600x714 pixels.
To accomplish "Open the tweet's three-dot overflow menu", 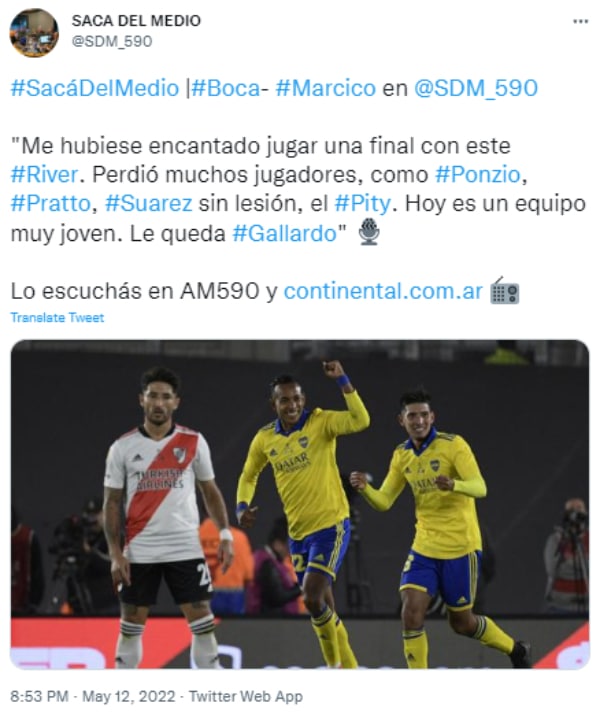I will click(580, 21).
